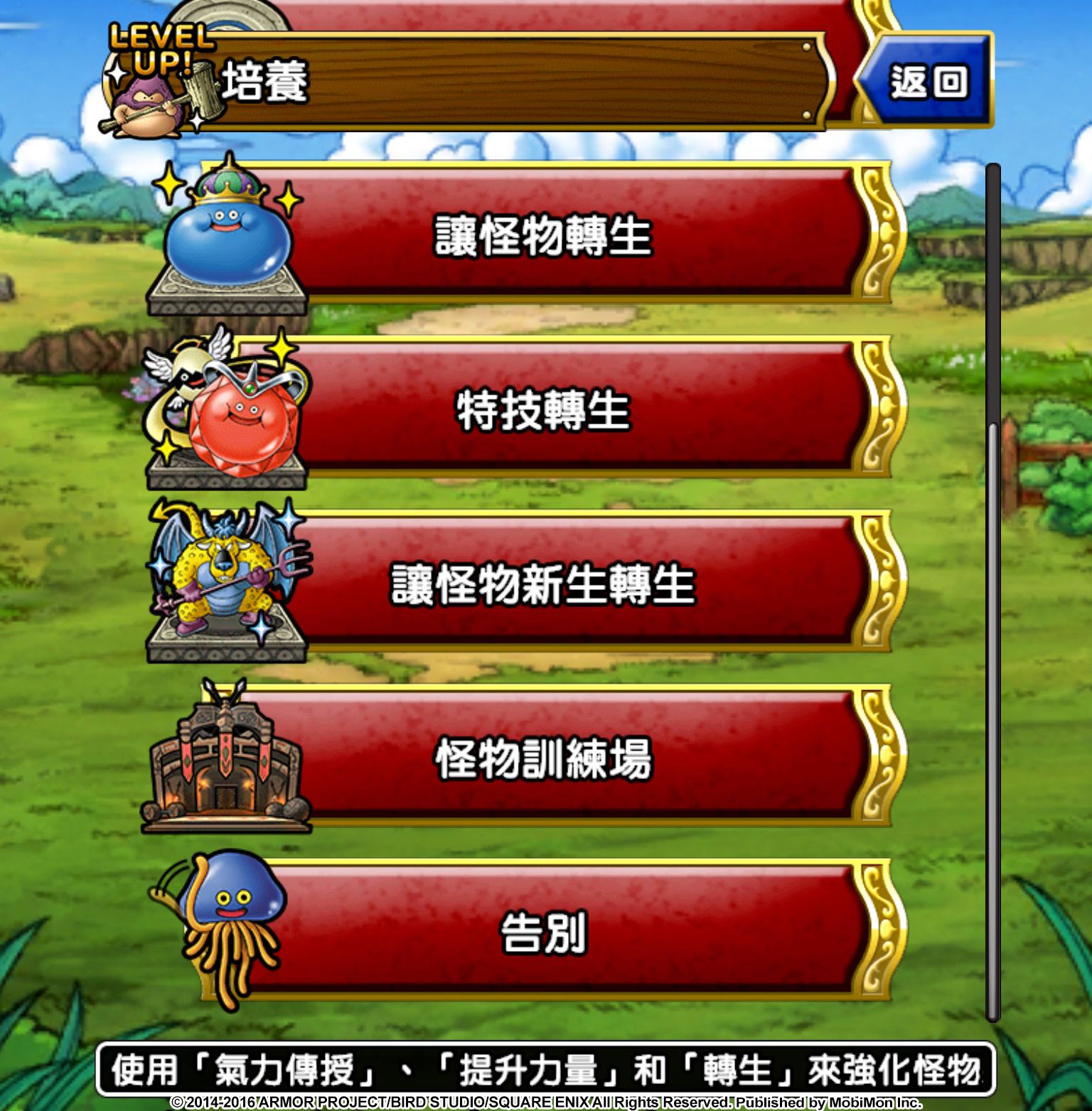Viewport: 1092px width, 1111px height.
Task: Tap the 返回 back button
Action: [927, 82]
